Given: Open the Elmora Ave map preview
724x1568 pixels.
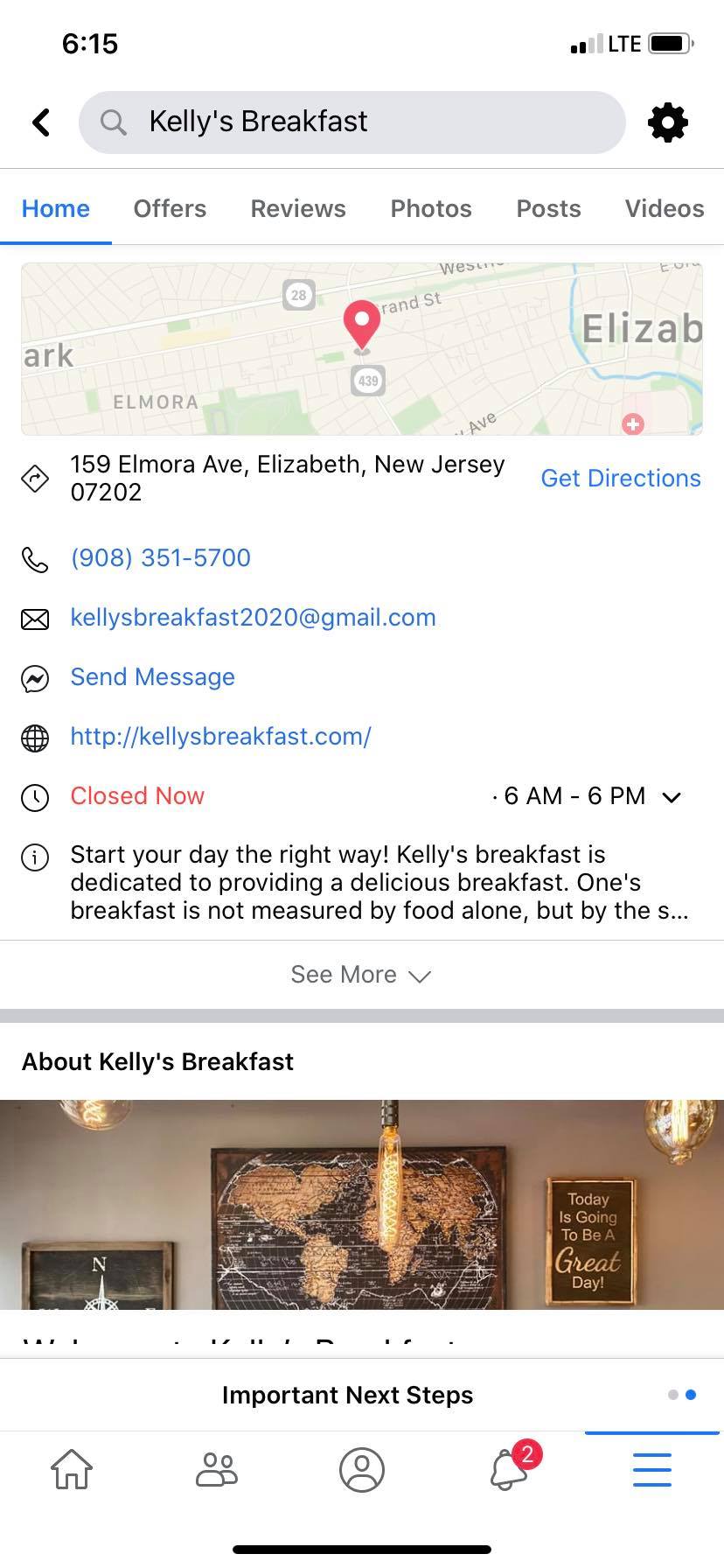Looking at the screenshot, I should (x=362, y=348).
